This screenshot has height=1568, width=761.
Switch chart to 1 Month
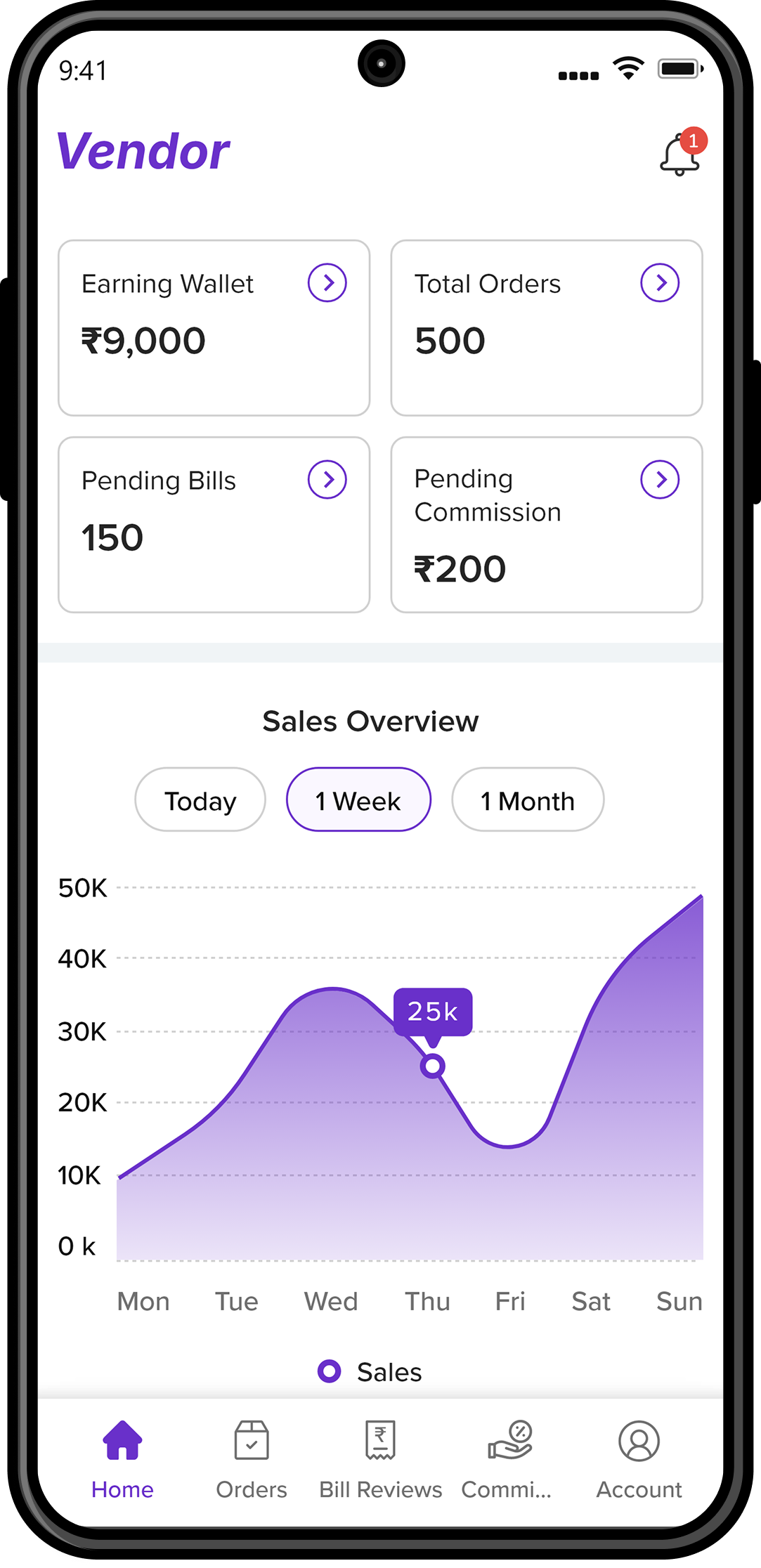[528, 800]
